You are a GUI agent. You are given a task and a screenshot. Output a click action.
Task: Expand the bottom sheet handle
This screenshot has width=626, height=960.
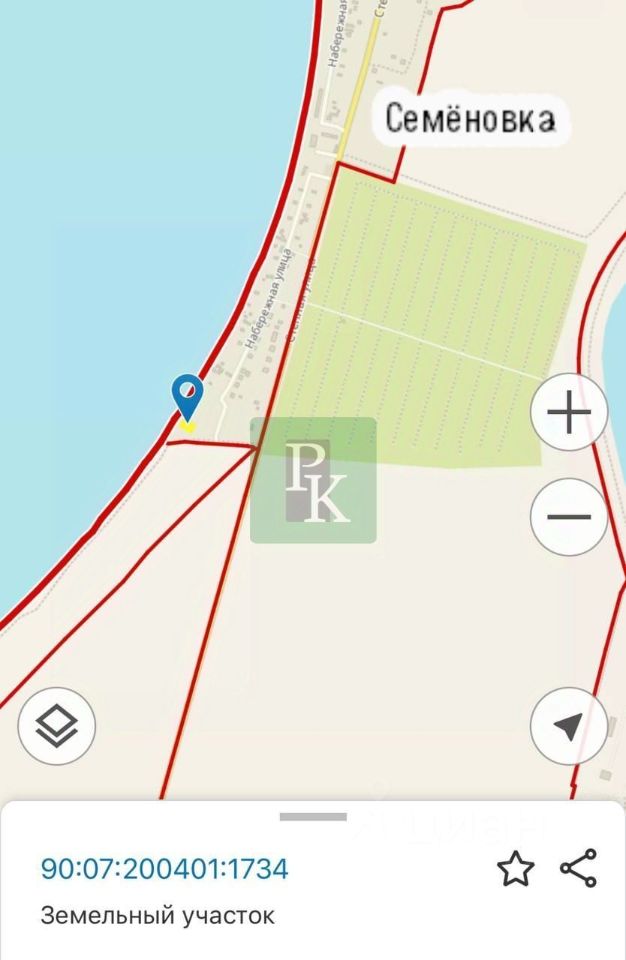pos(313,817)
